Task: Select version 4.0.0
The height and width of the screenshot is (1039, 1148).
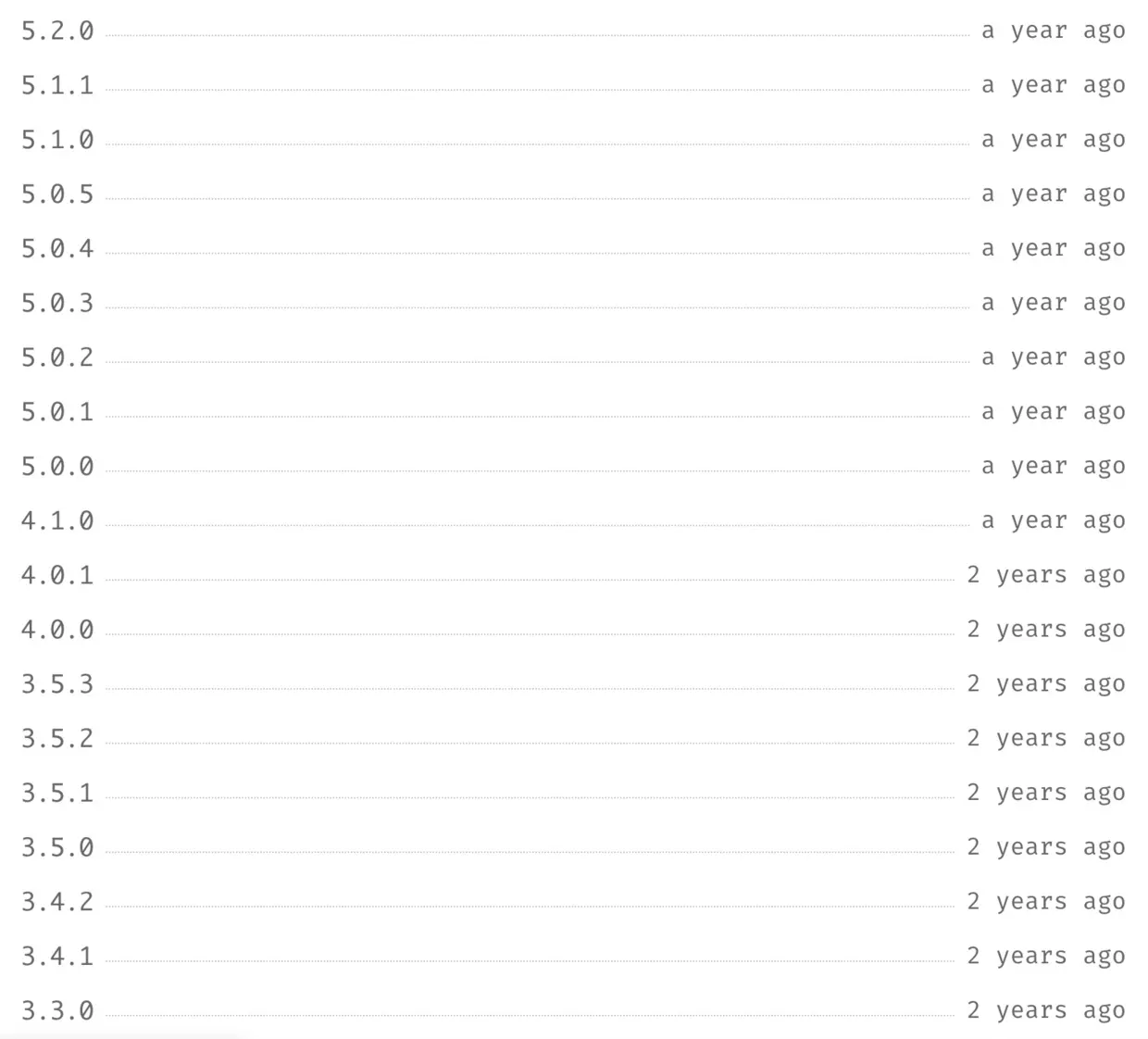Action: tap(57, 631)
